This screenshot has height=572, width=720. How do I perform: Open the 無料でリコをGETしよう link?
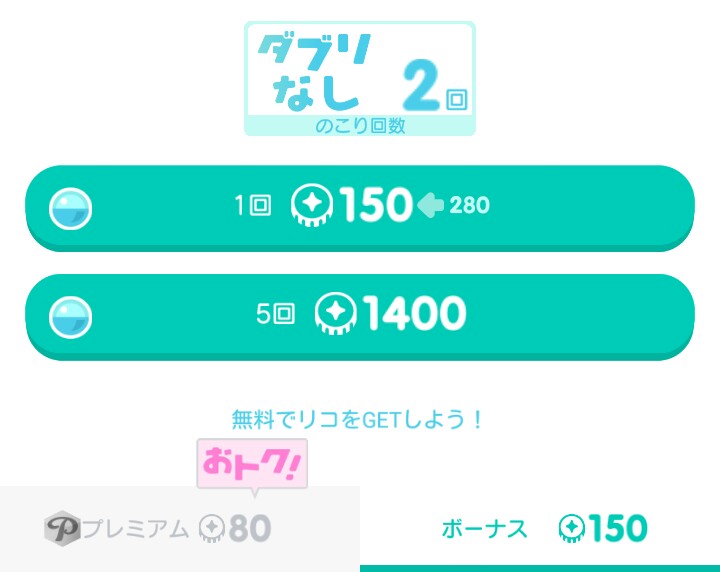358,420
